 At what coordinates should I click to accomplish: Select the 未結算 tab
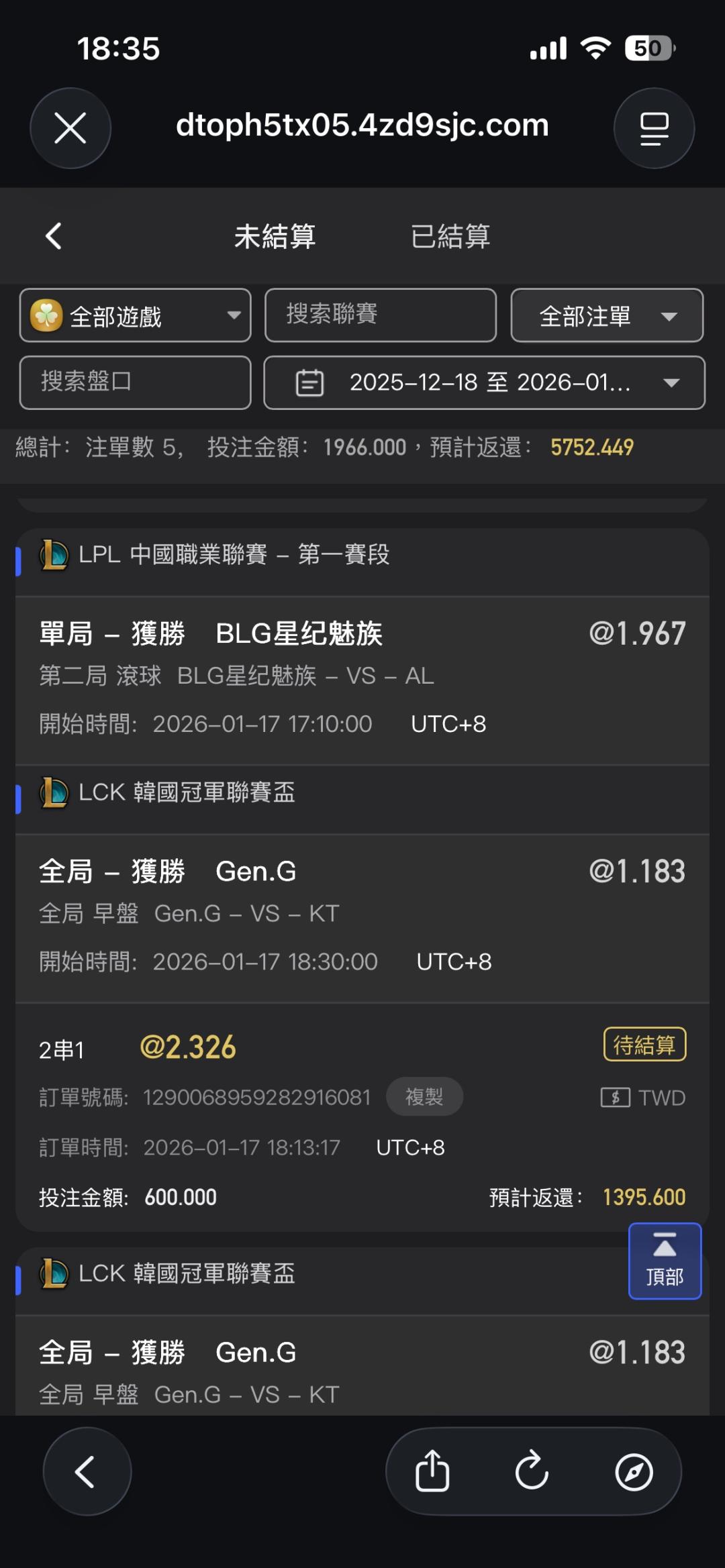tap(275, 236)
